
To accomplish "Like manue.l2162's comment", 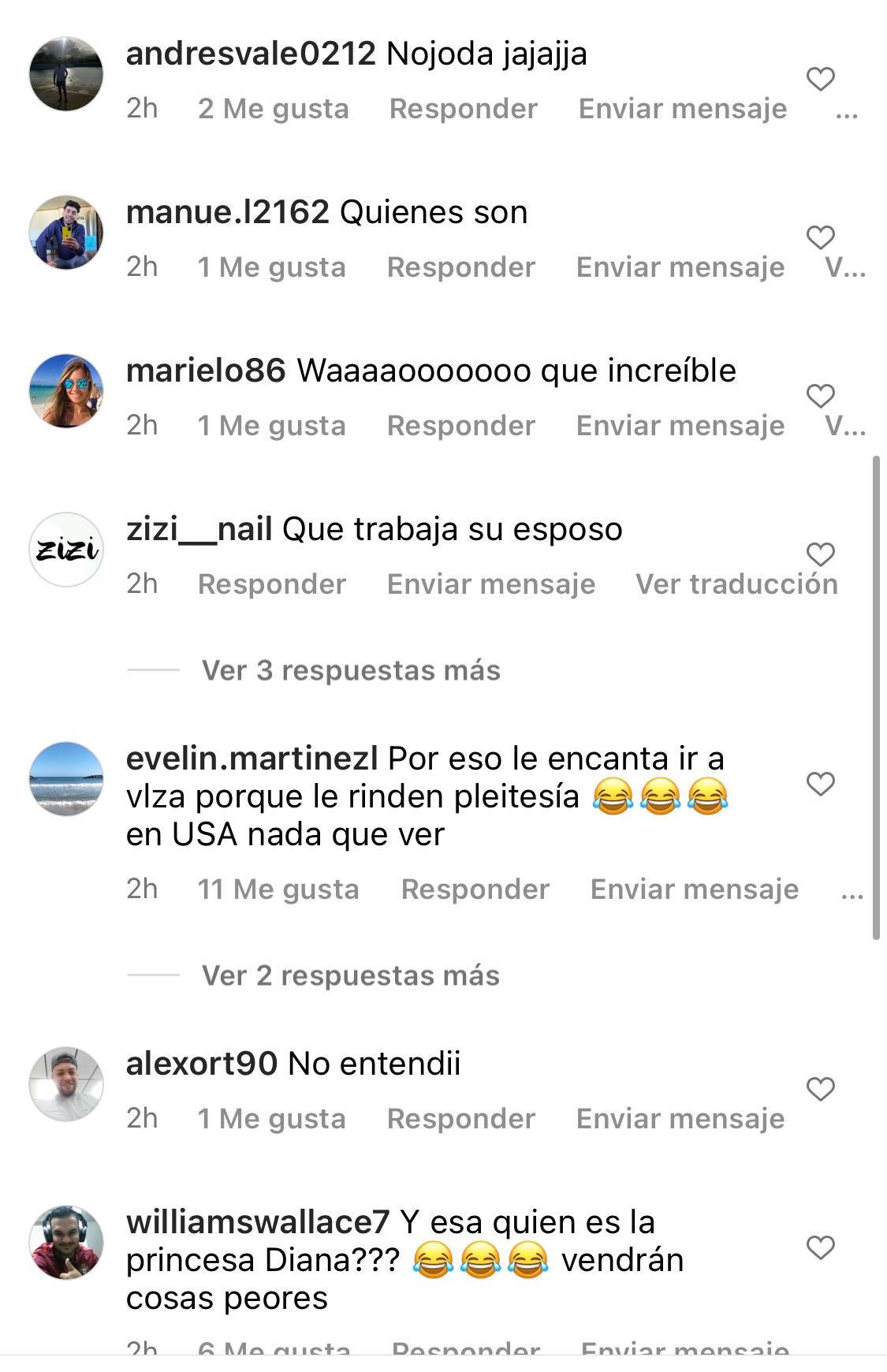I will pyautogui.click(x=820, y=237).
